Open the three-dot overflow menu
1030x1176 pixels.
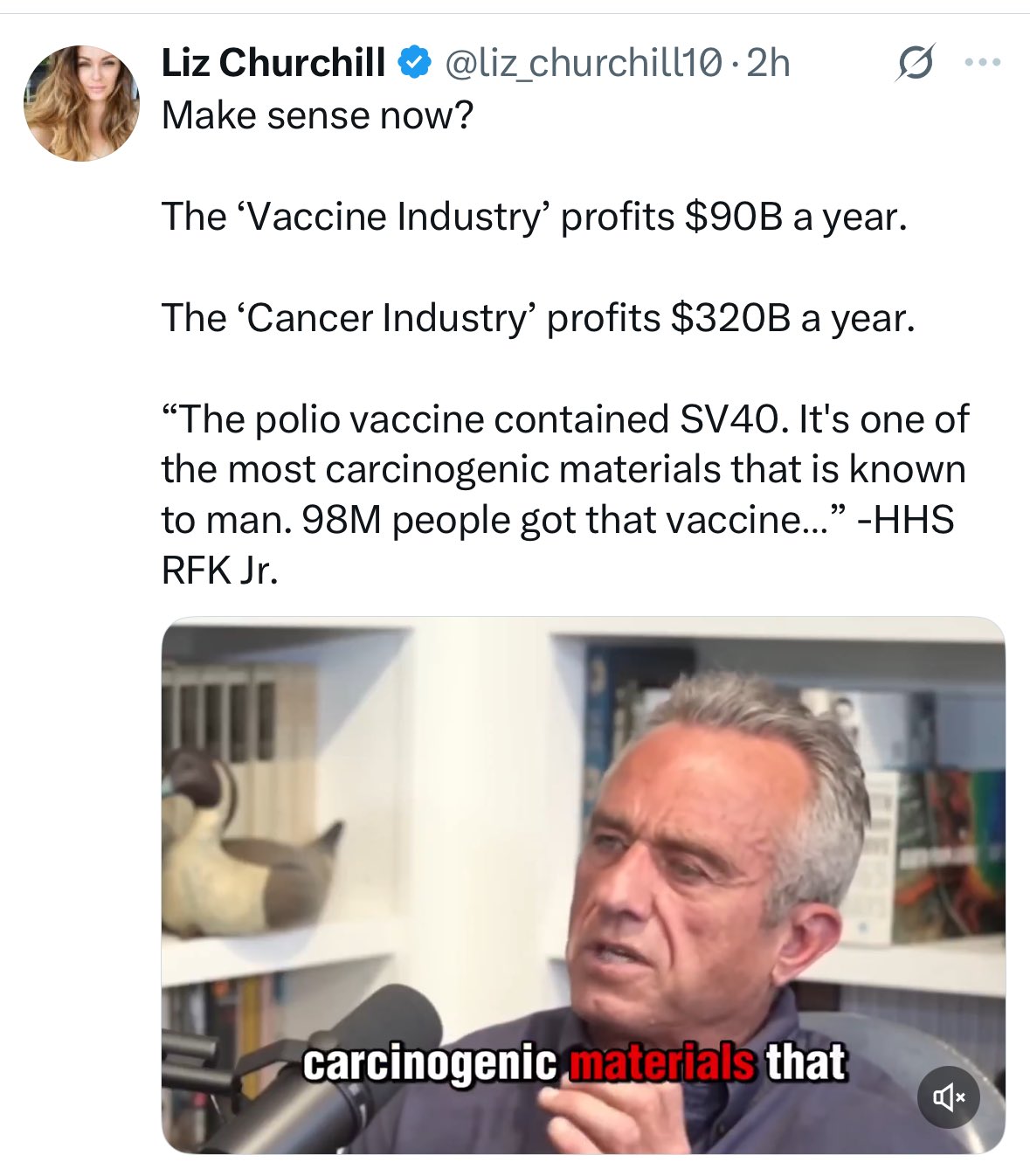click(x=982, y=63)
